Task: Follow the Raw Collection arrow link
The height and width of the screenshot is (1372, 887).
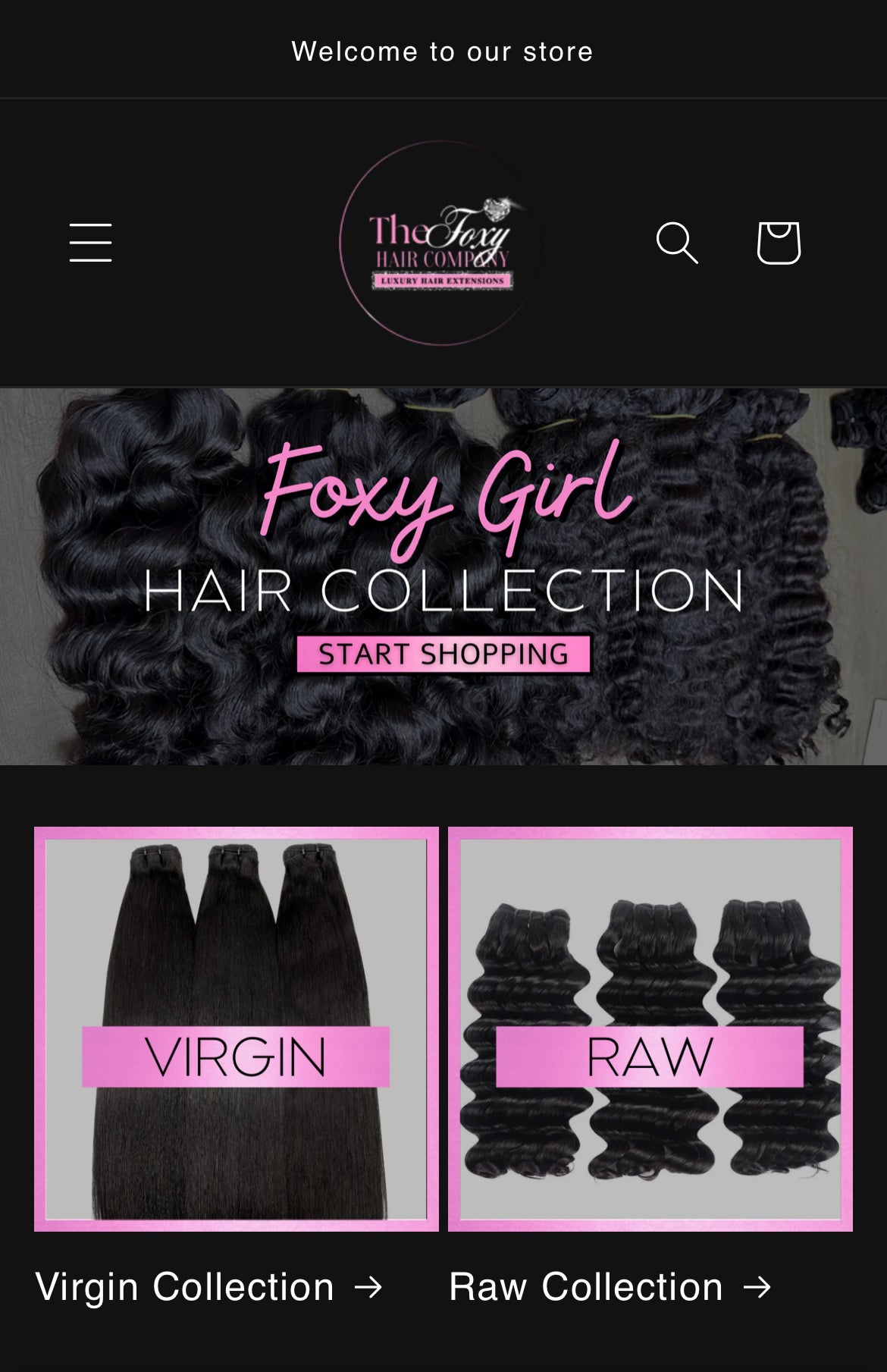Action: (x=610, y=1287)
